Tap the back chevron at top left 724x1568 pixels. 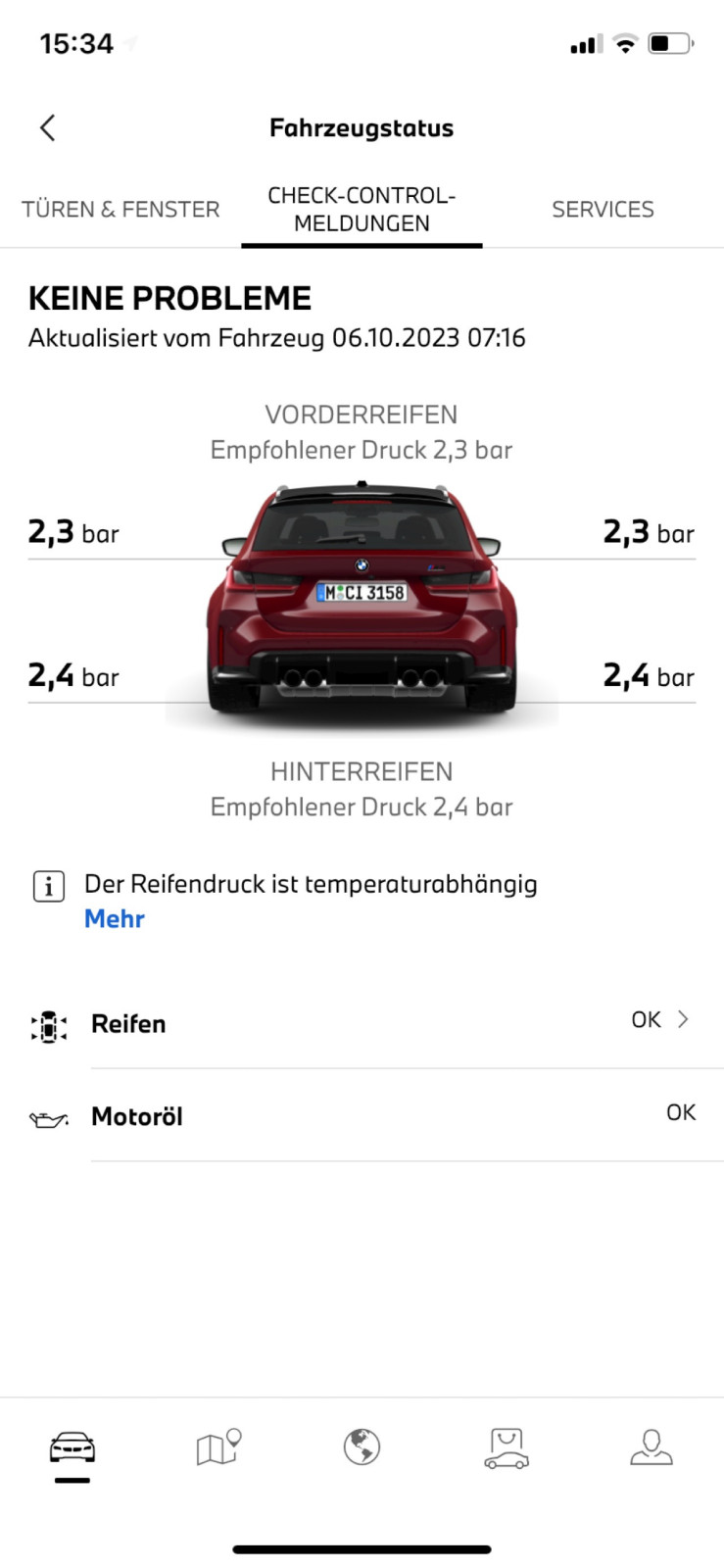click(x=46, y=127)
